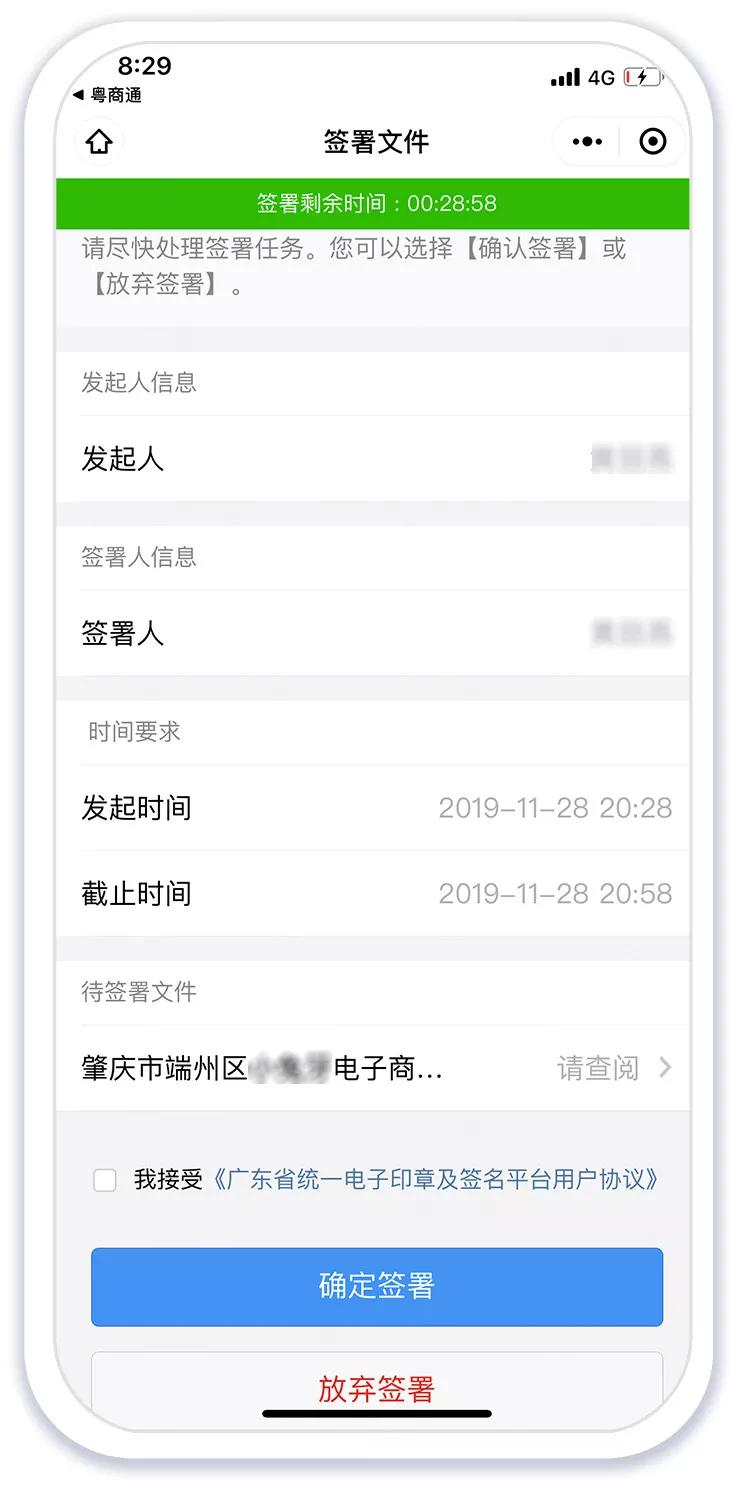Enable acceptance of the user agreement
This screenshot has height=1495, width=738.
click(x=105, y=1180)
